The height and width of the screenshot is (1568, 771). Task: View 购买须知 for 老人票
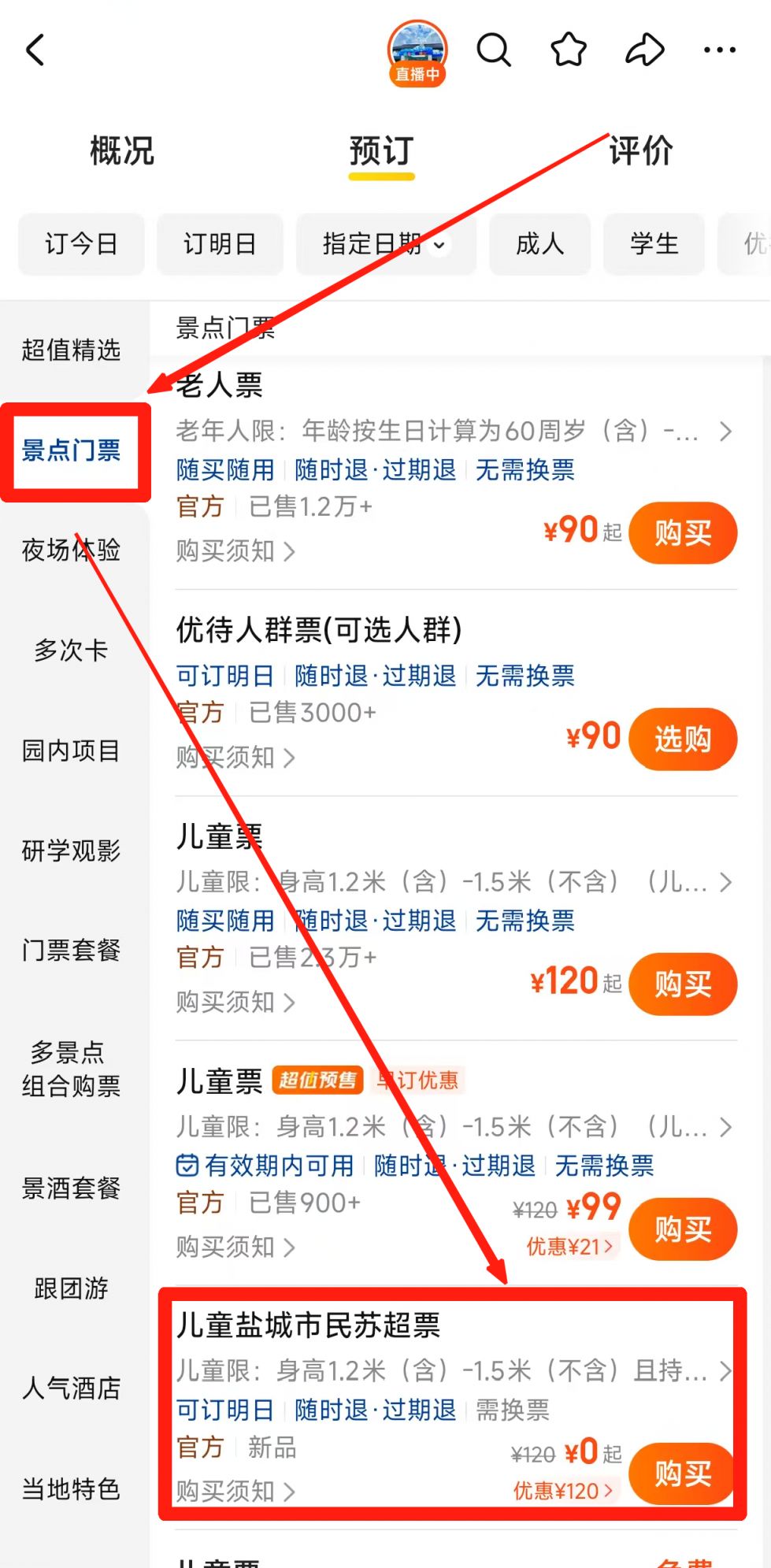(x=235, y=551)
